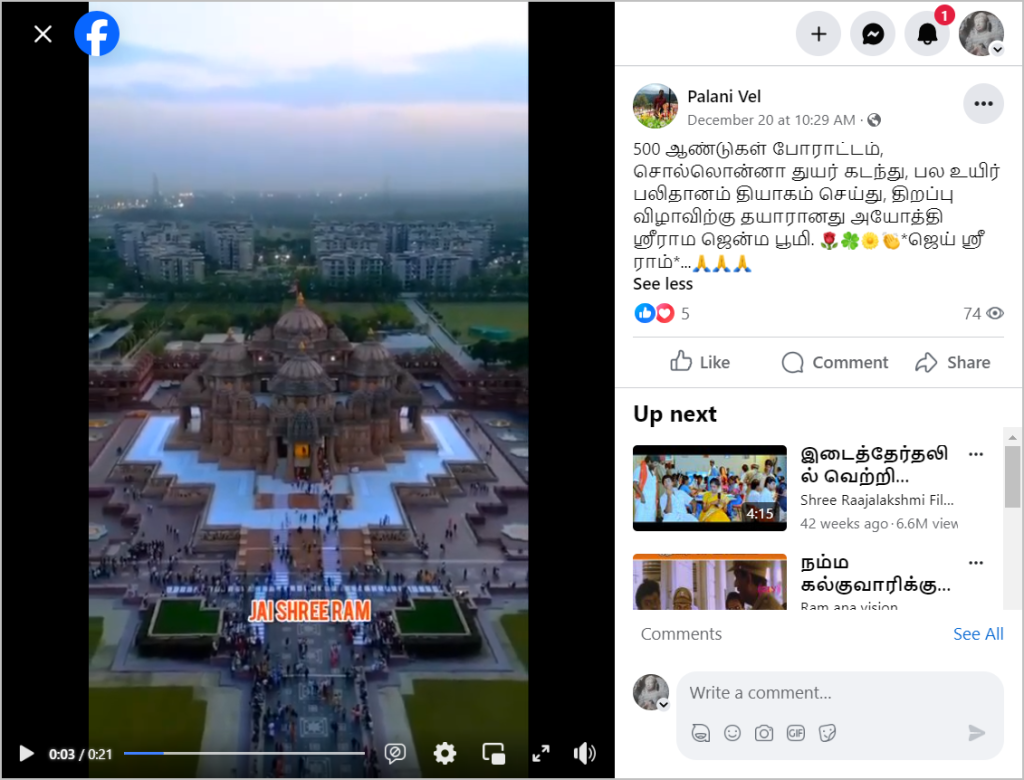Open the notifications bell
The height and width of the screenshot is (780, 1024).
[x=926, y=34]
